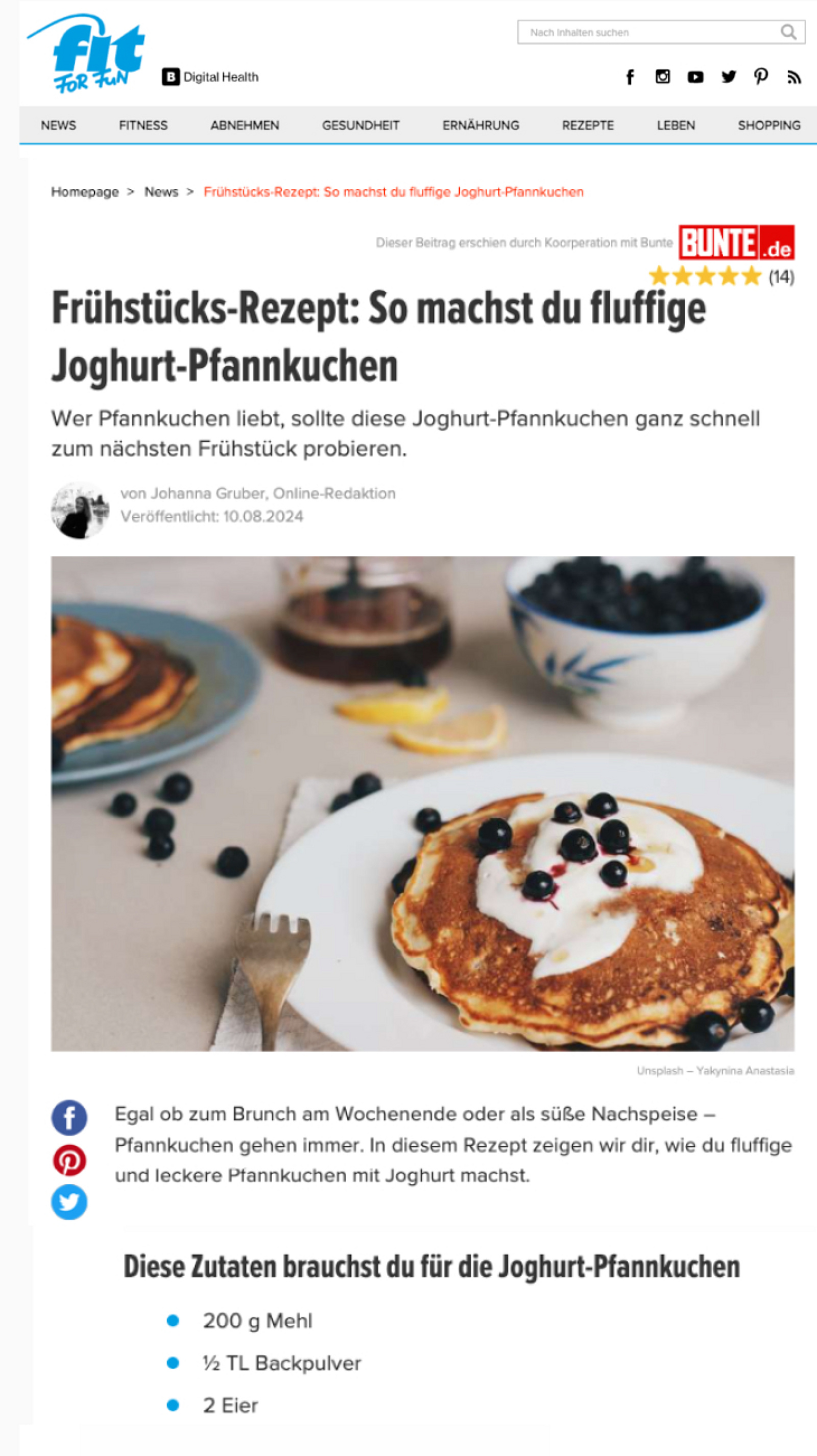Open the Instagram icon in header

(663, 77)
